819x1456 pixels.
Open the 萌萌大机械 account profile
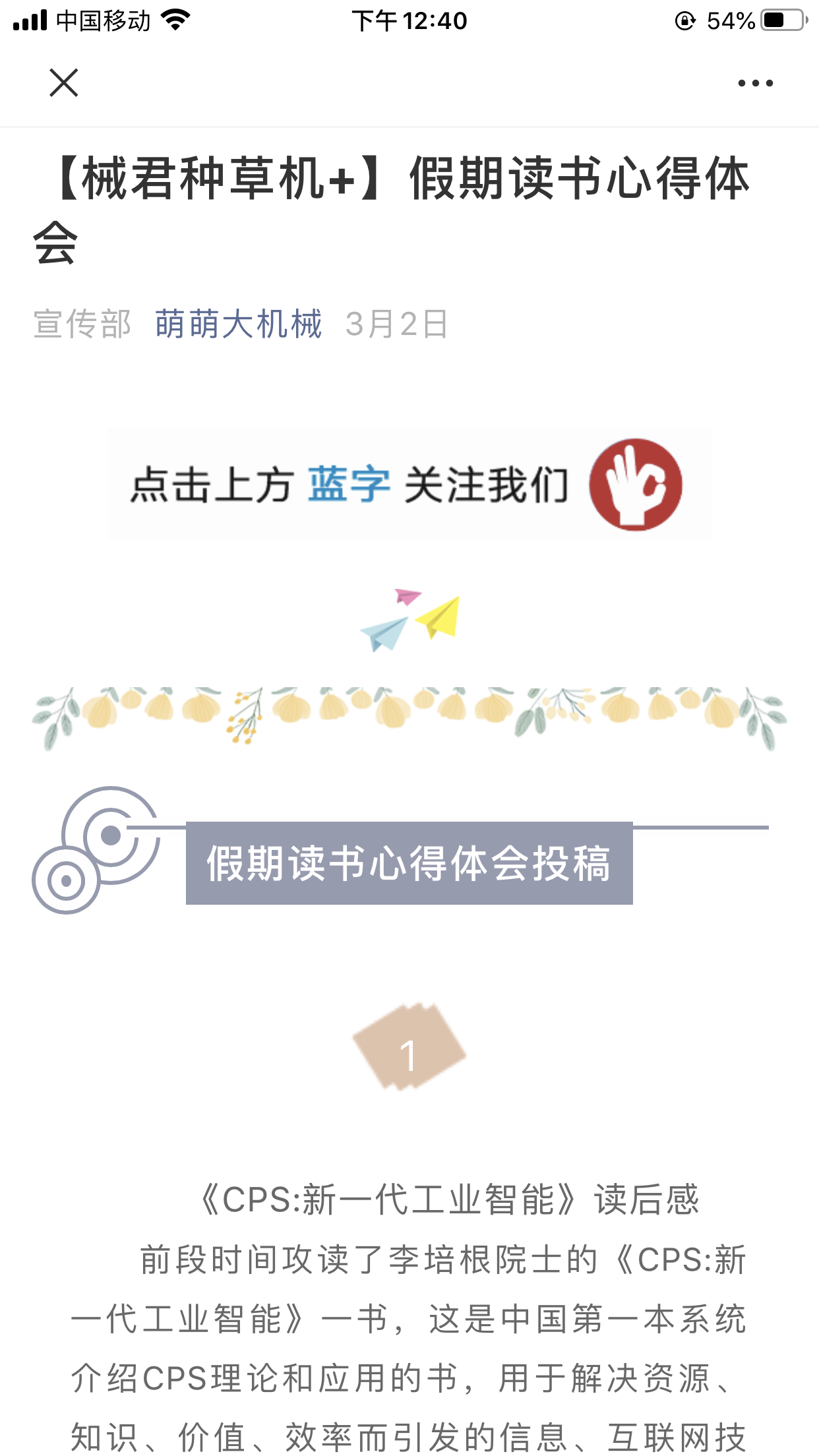click(x=238, y=324)
